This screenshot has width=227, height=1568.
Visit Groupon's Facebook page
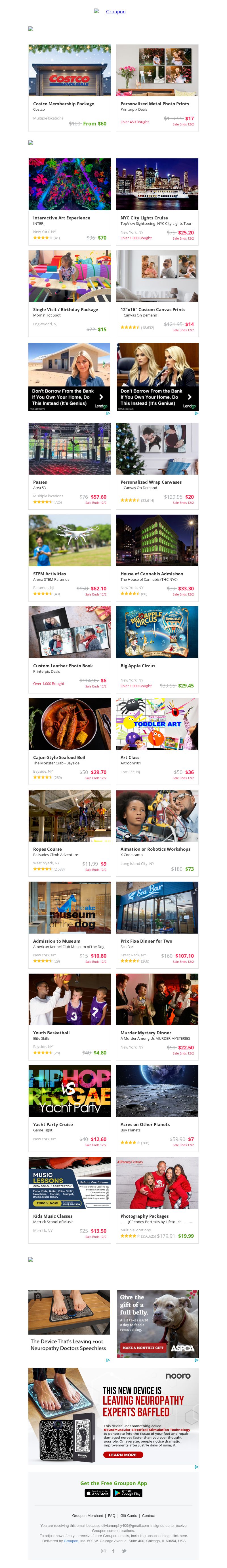click(x=113, y=1550)
